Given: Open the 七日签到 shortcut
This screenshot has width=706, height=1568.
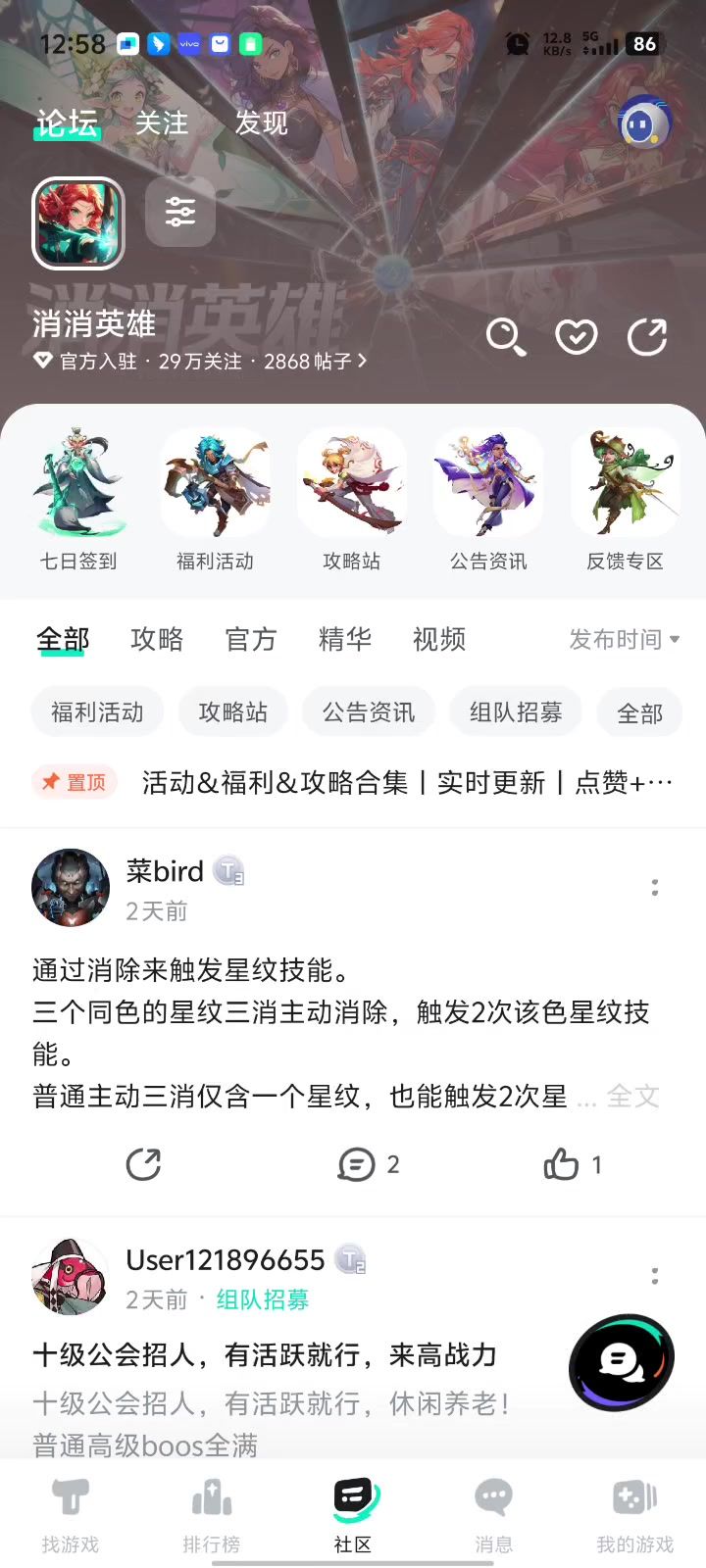Looking at the screenshot, I should 78,500.
